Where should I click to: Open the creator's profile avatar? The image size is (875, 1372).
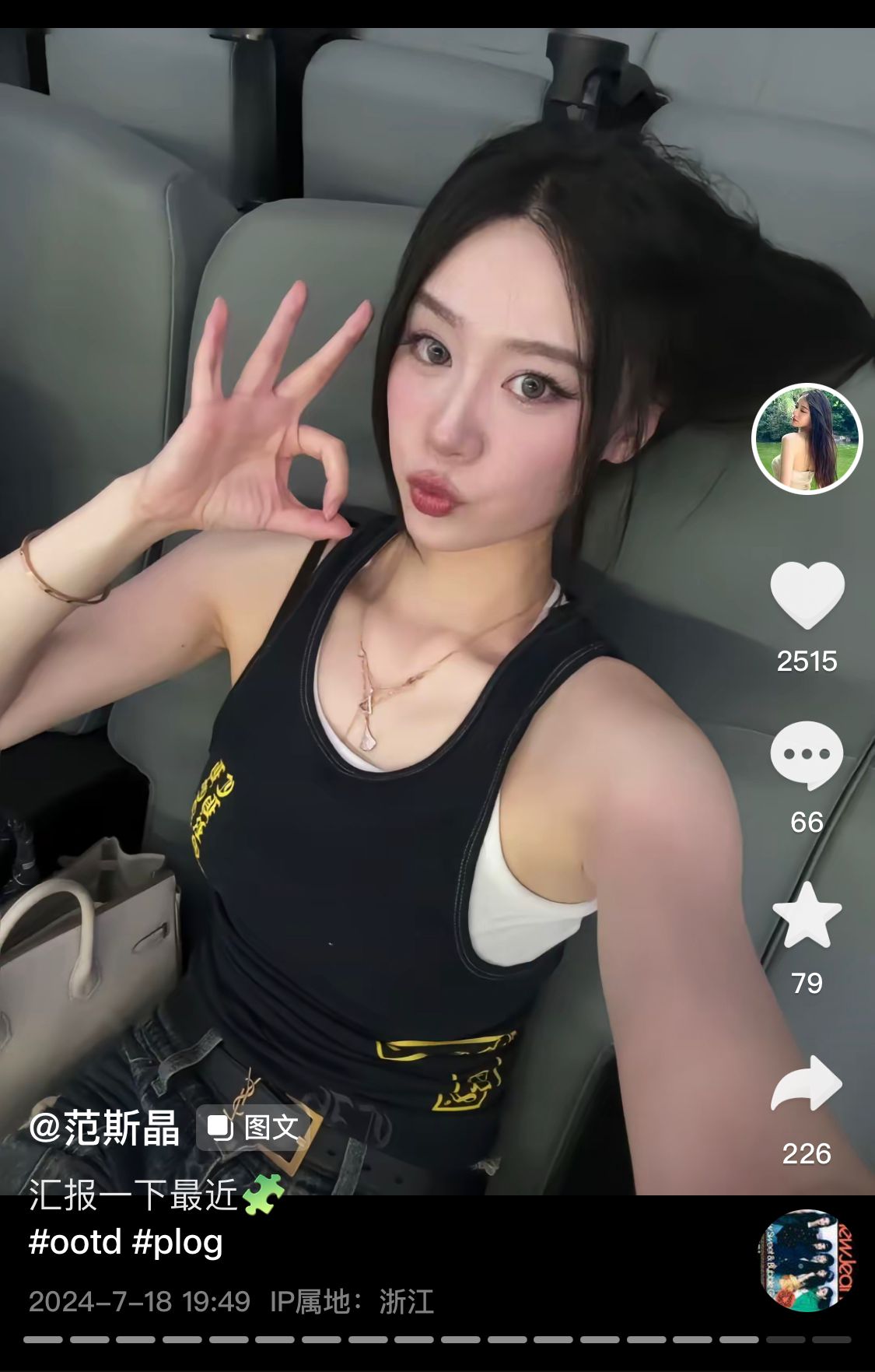coord(807,439)
